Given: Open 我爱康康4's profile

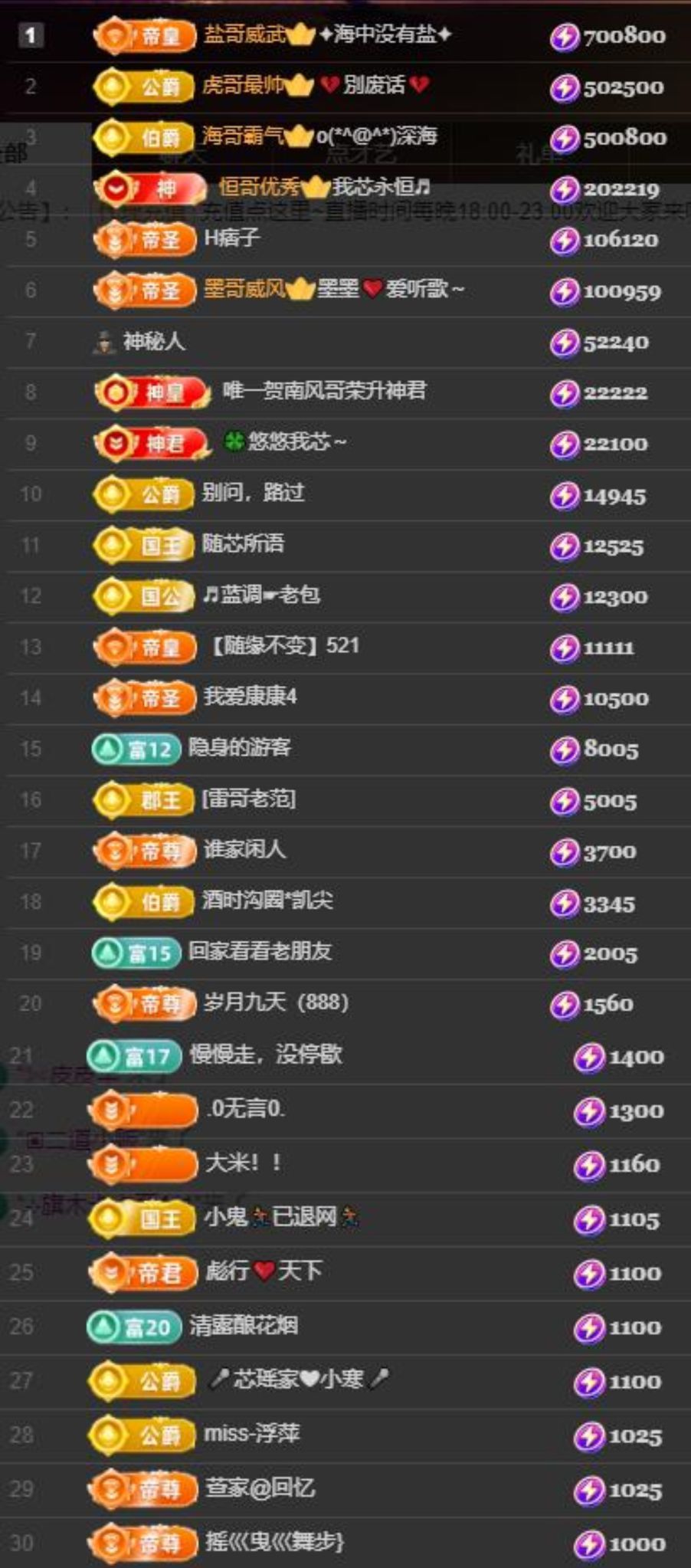Looking at the screenshot, I should click(250, 696).
